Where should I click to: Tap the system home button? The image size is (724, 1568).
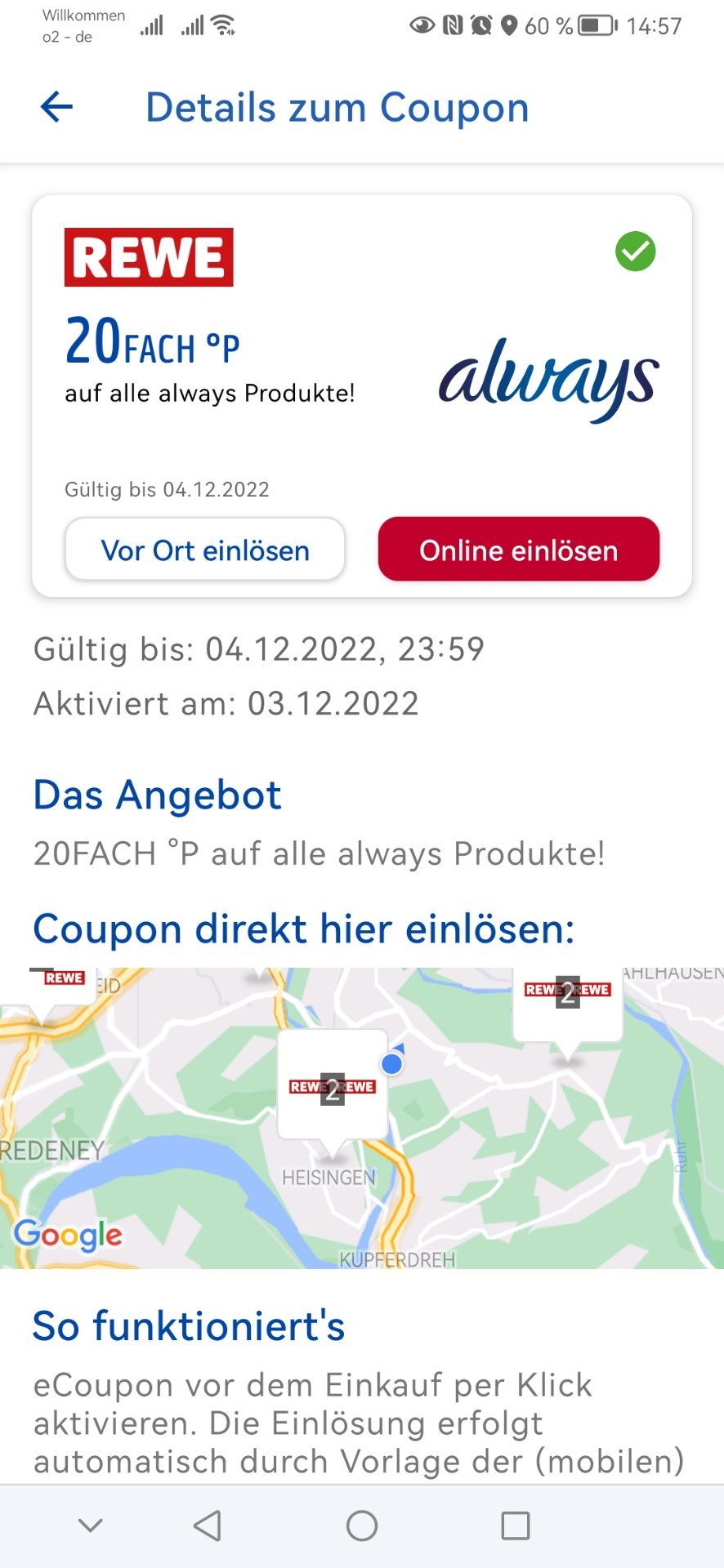[362, 1525]
